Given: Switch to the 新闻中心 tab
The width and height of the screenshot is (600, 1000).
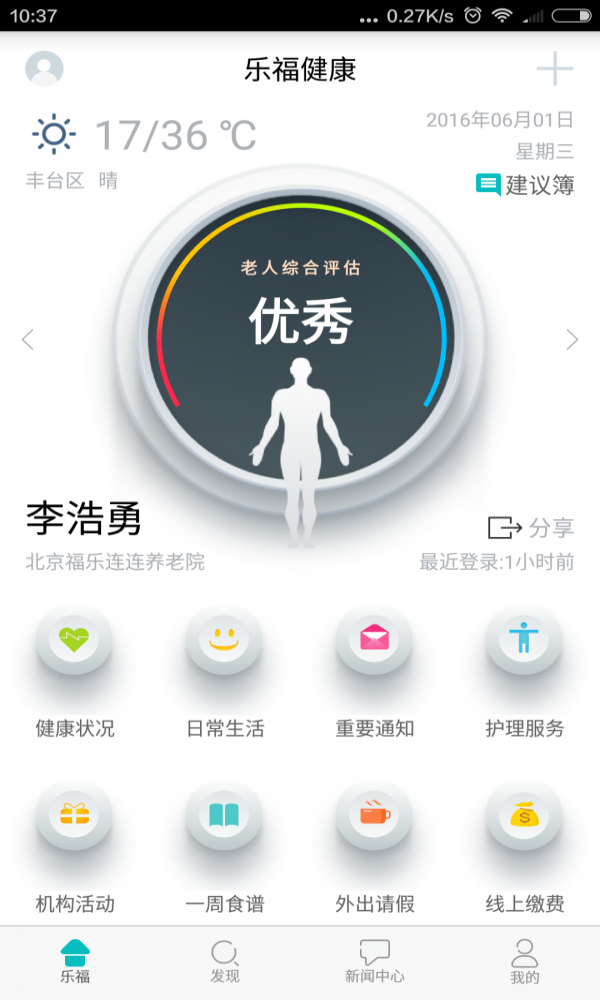Looking at the screenshot, I should pyautogui.click(x=375, y=962).
